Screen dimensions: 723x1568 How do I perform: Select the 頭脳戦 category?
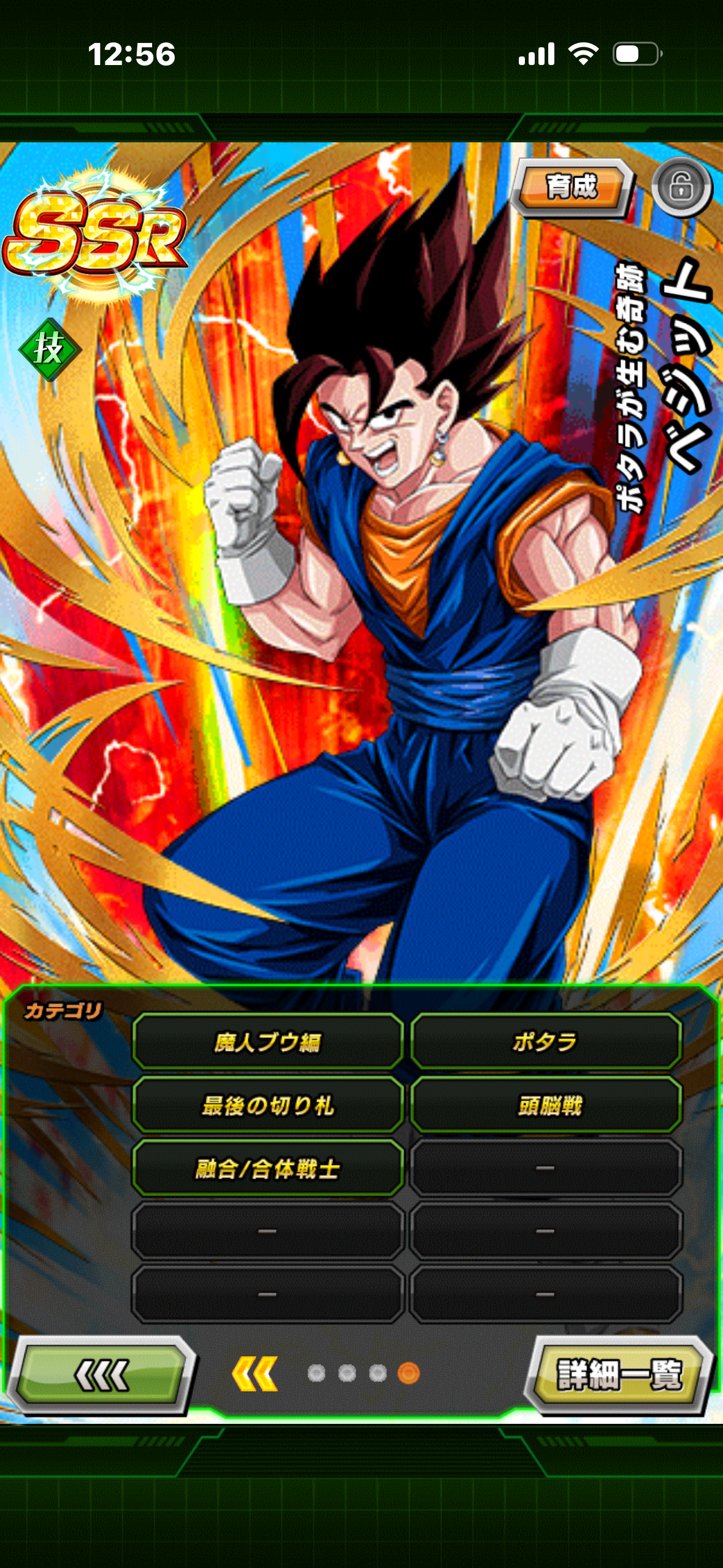(545, 1105)
